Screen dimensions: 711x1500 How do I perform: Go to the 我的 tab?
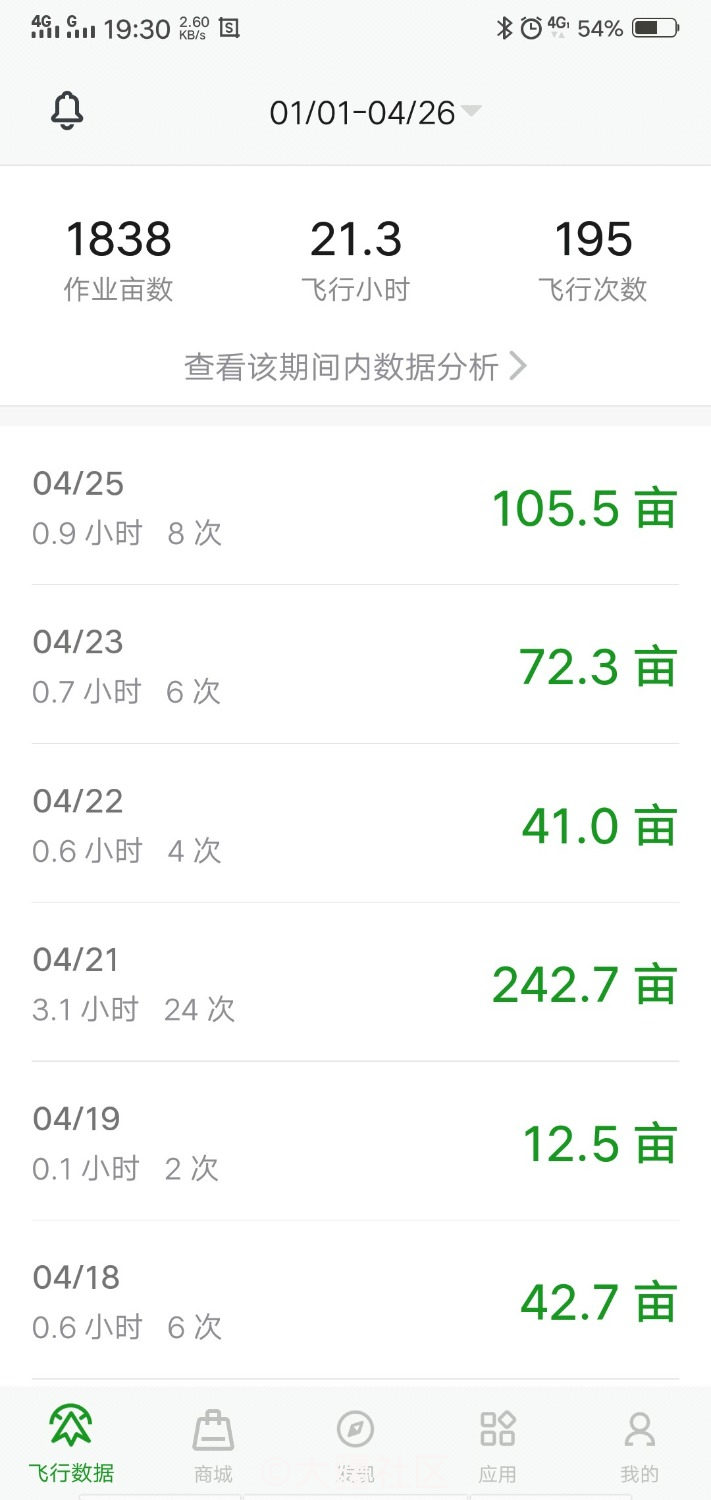[x=639, y=1445]
